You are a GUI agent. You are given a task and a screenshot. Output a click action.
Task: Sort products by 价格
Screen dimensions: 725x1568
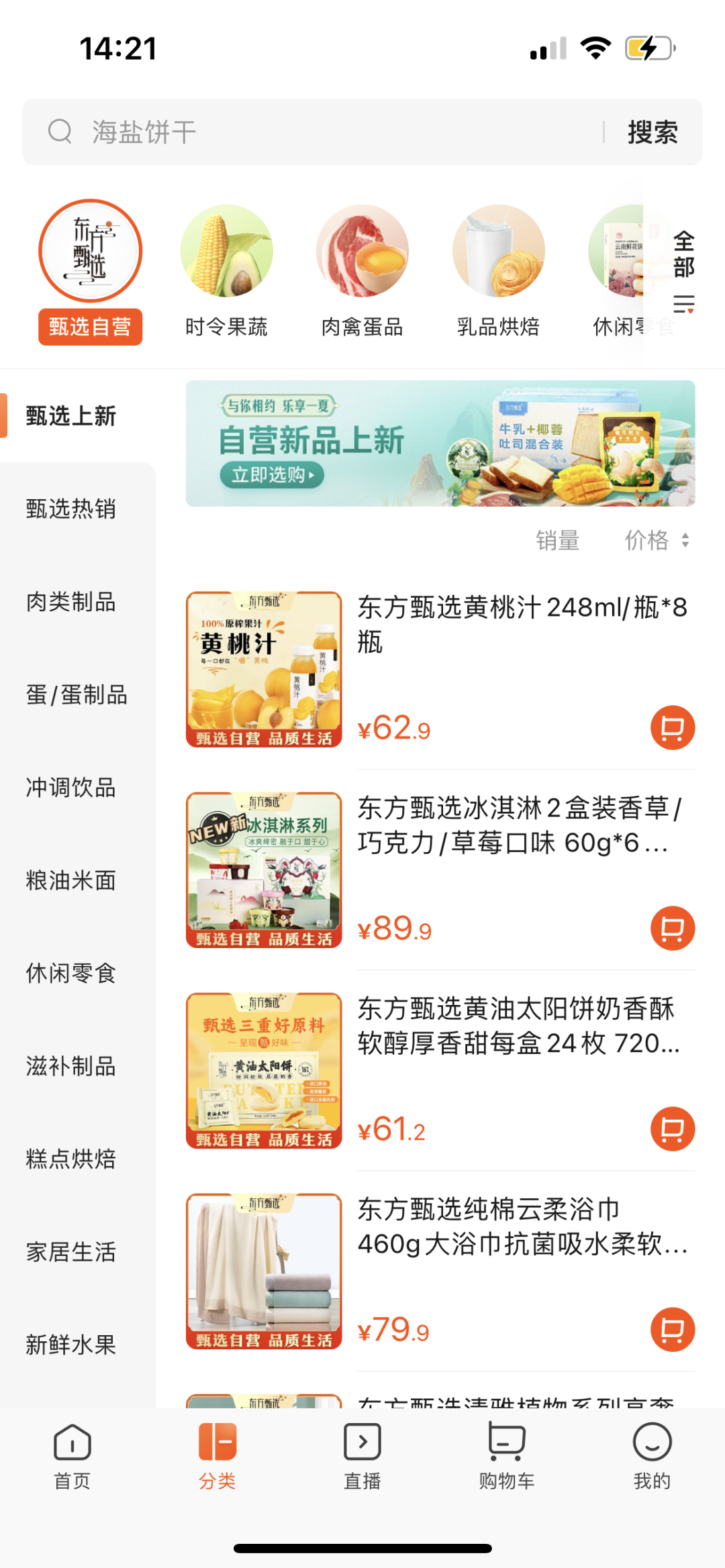(x=656, y=540)
